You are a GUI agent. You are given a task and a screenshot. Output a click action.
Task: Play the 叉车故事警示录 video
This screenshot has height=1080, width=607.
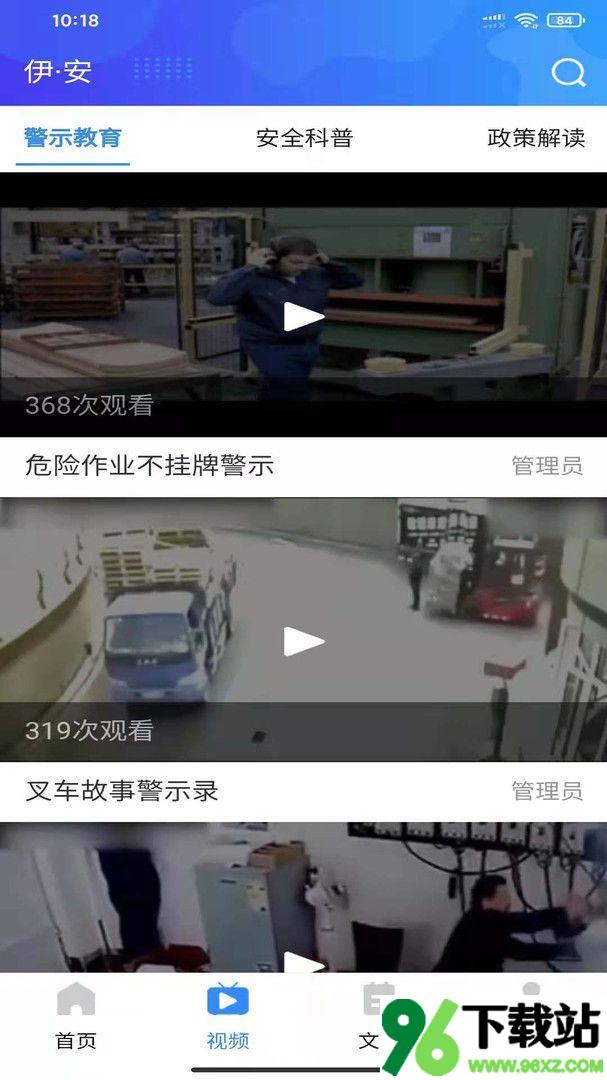tap(303, 641)
